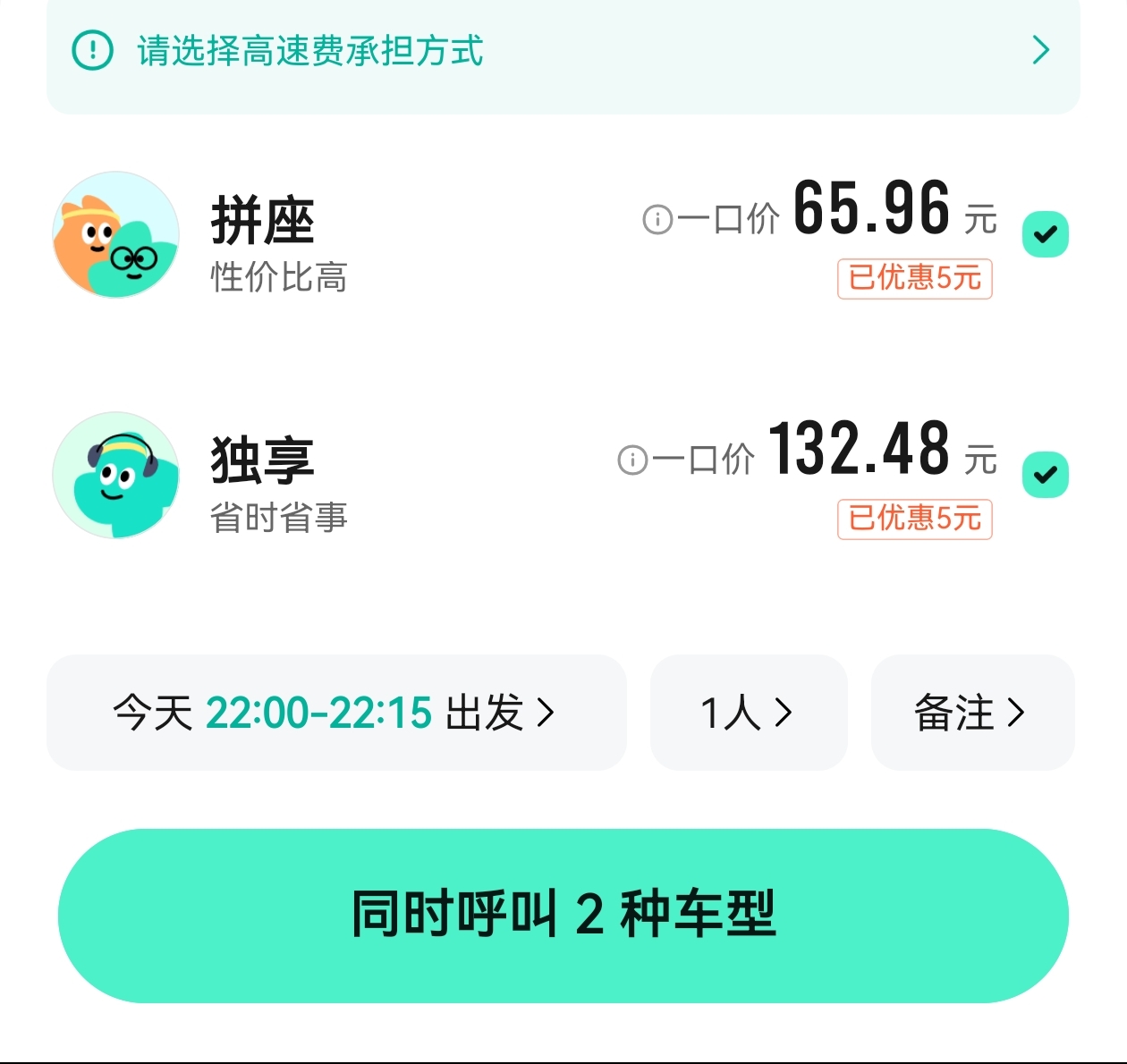Image resolution: width=1127 pixels, height=1064 pixels.
Task: View price info icon for 独享 一口价
Action: [x=632, y=460]
